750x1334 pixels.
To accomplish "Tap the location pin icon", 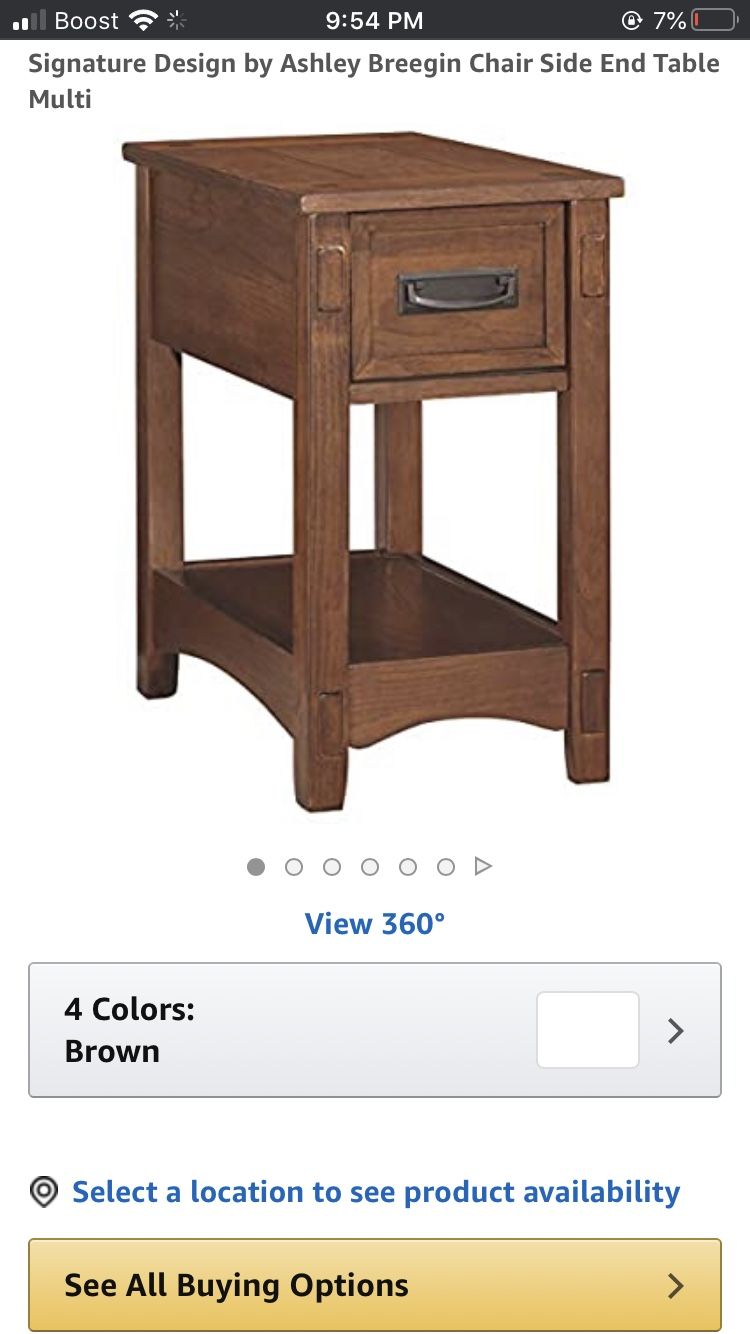I will [42, 1192].
